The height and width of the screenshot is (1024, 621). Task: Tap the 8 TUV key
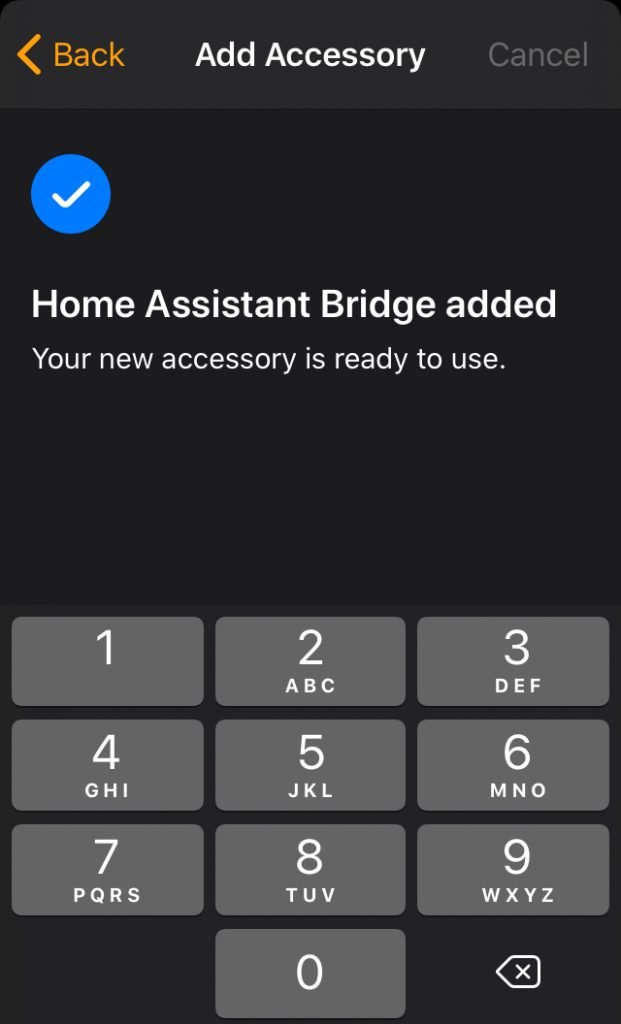pyautogui.click(x=310, y=869)
